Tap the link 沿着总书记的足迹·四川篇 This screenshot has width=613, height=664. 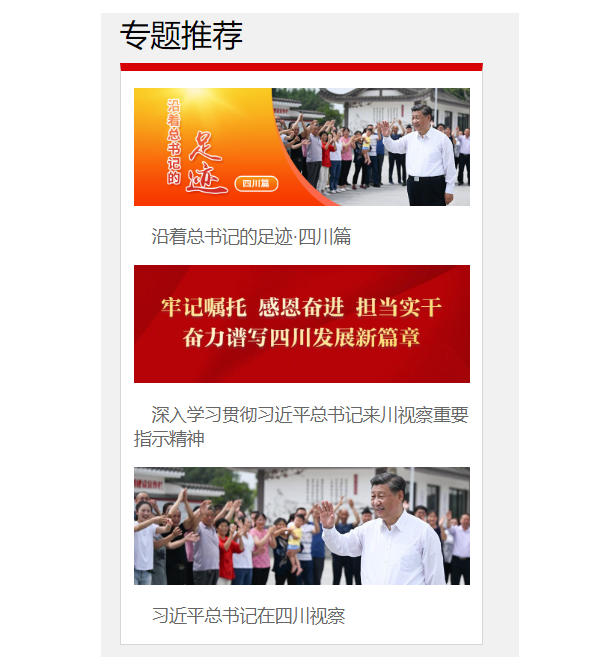click(251, 237)
